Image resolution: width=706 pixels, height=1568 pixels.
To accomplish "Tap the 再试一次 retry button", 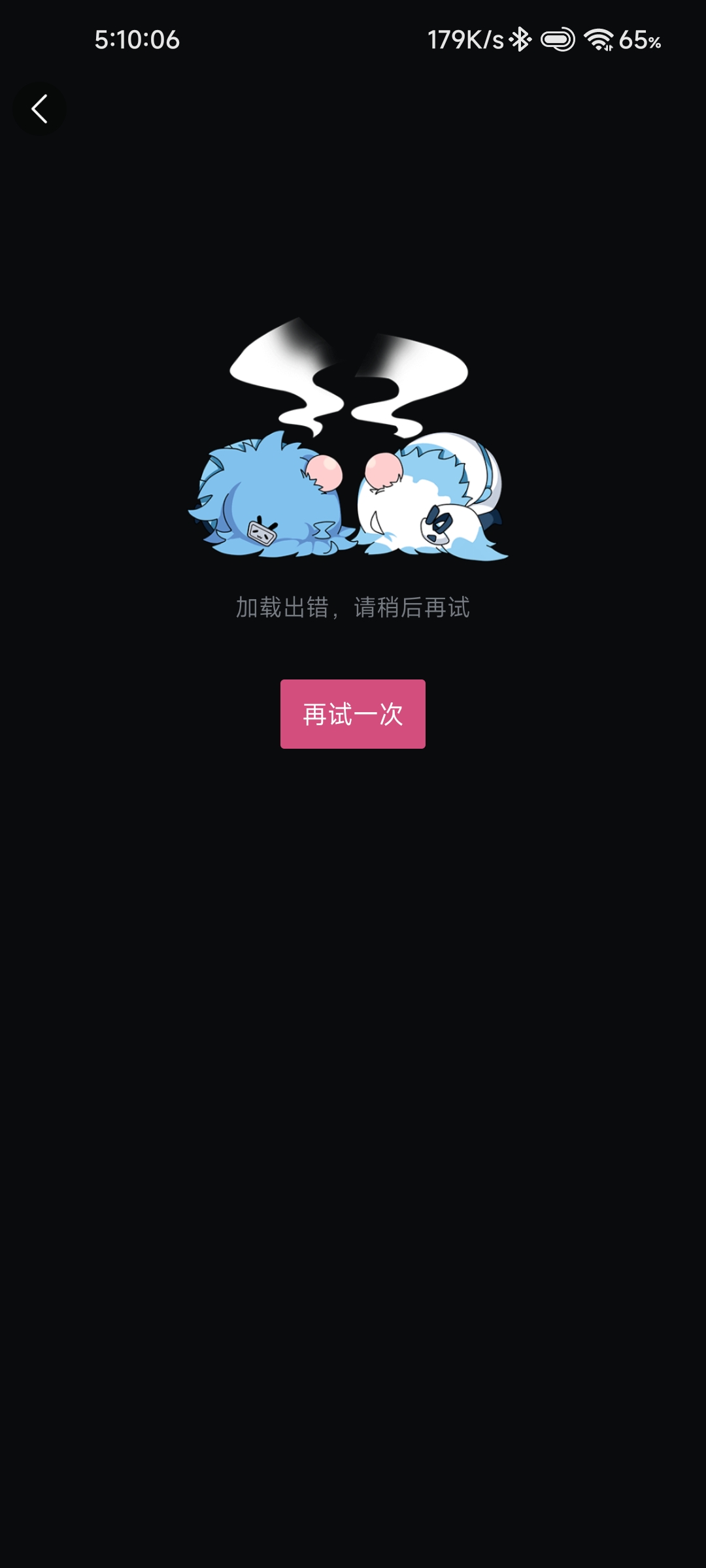I will [x=352, y=713].
